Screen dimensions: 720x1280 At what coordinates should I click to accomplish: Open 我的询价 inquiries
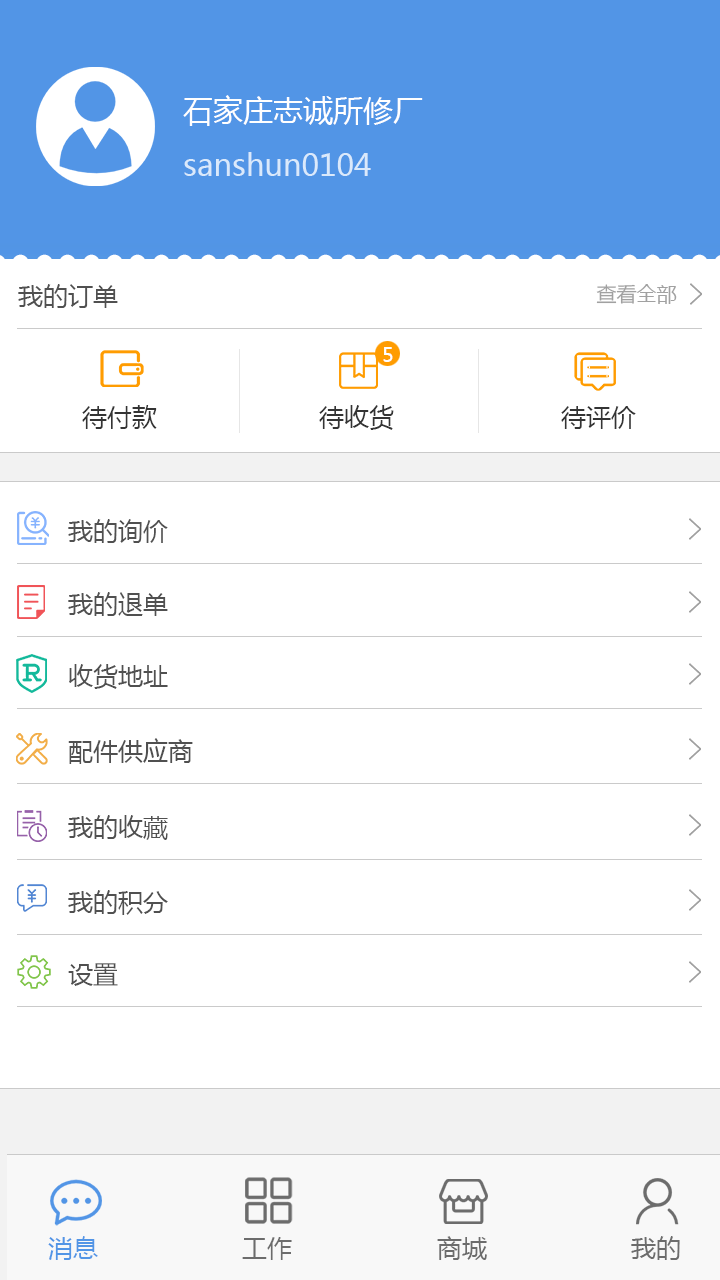(359, 530)
